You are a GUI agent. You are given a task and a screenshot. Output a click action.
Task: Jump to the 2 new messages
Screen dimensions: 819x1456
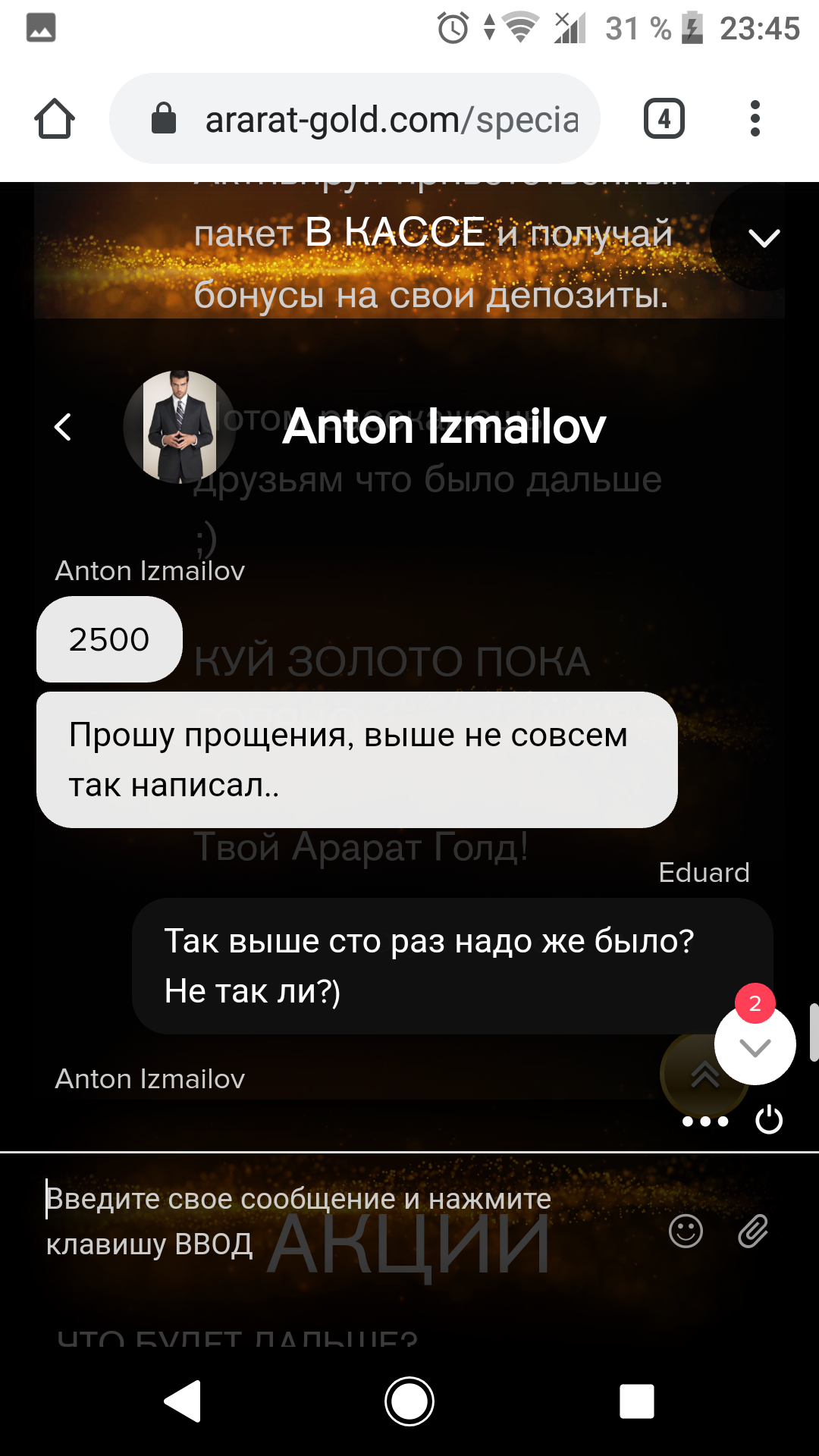[755, 1046]
